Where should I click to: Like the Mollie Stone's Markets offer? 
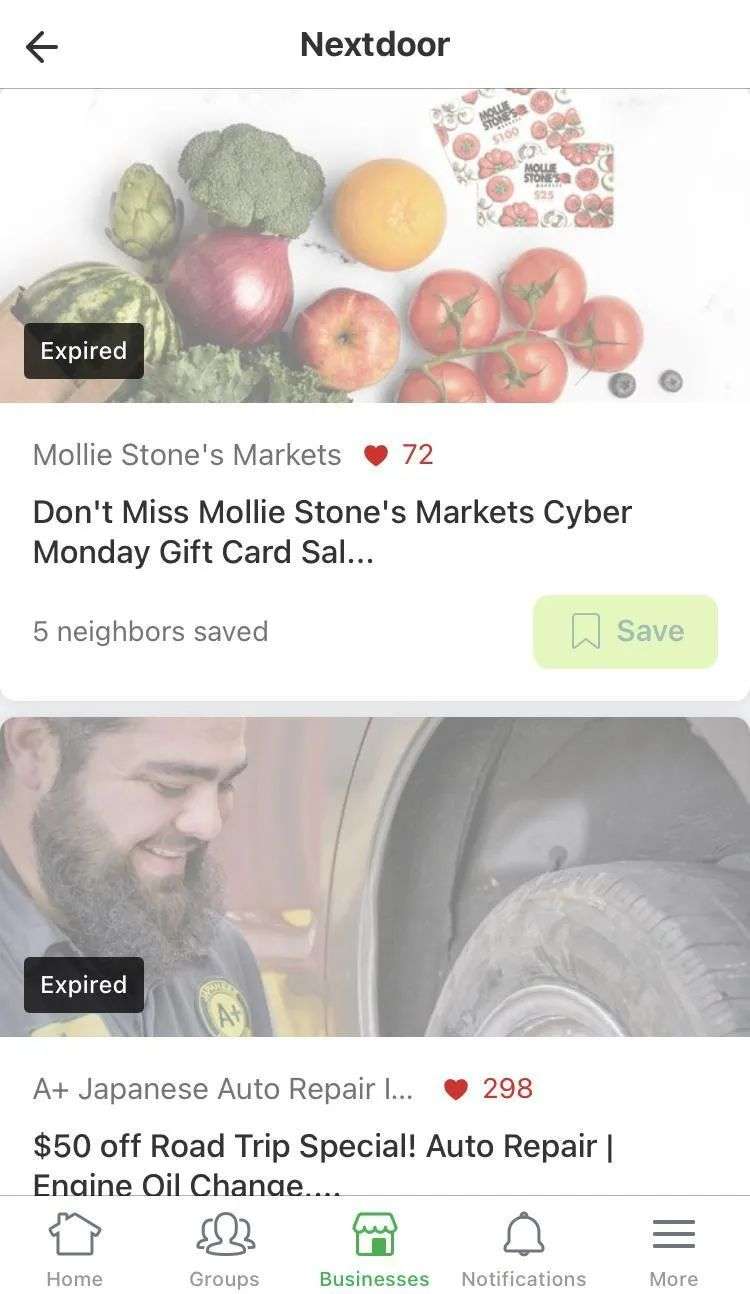(x=376, y=456)
